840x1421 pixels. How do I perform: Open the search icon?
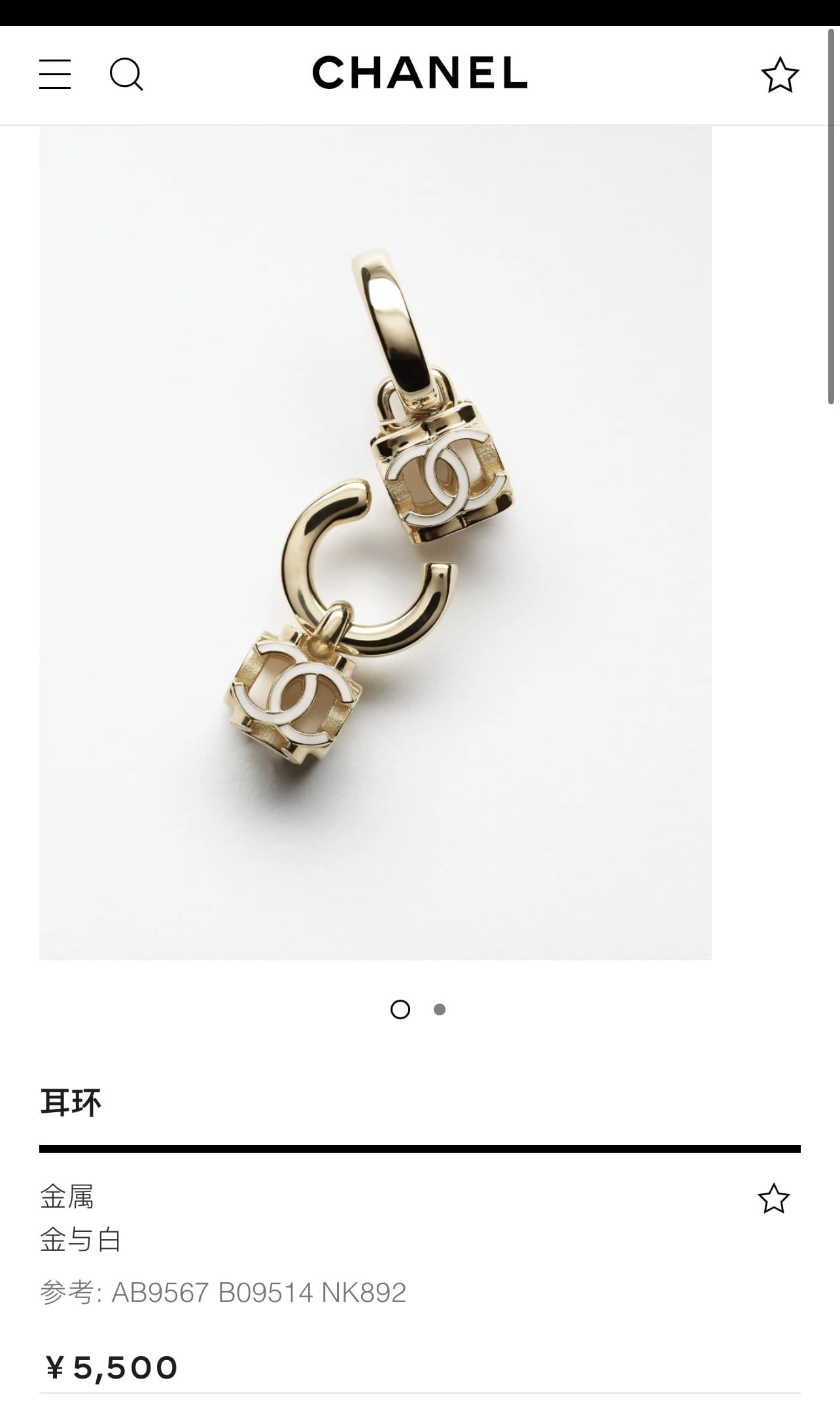[126, 74]
